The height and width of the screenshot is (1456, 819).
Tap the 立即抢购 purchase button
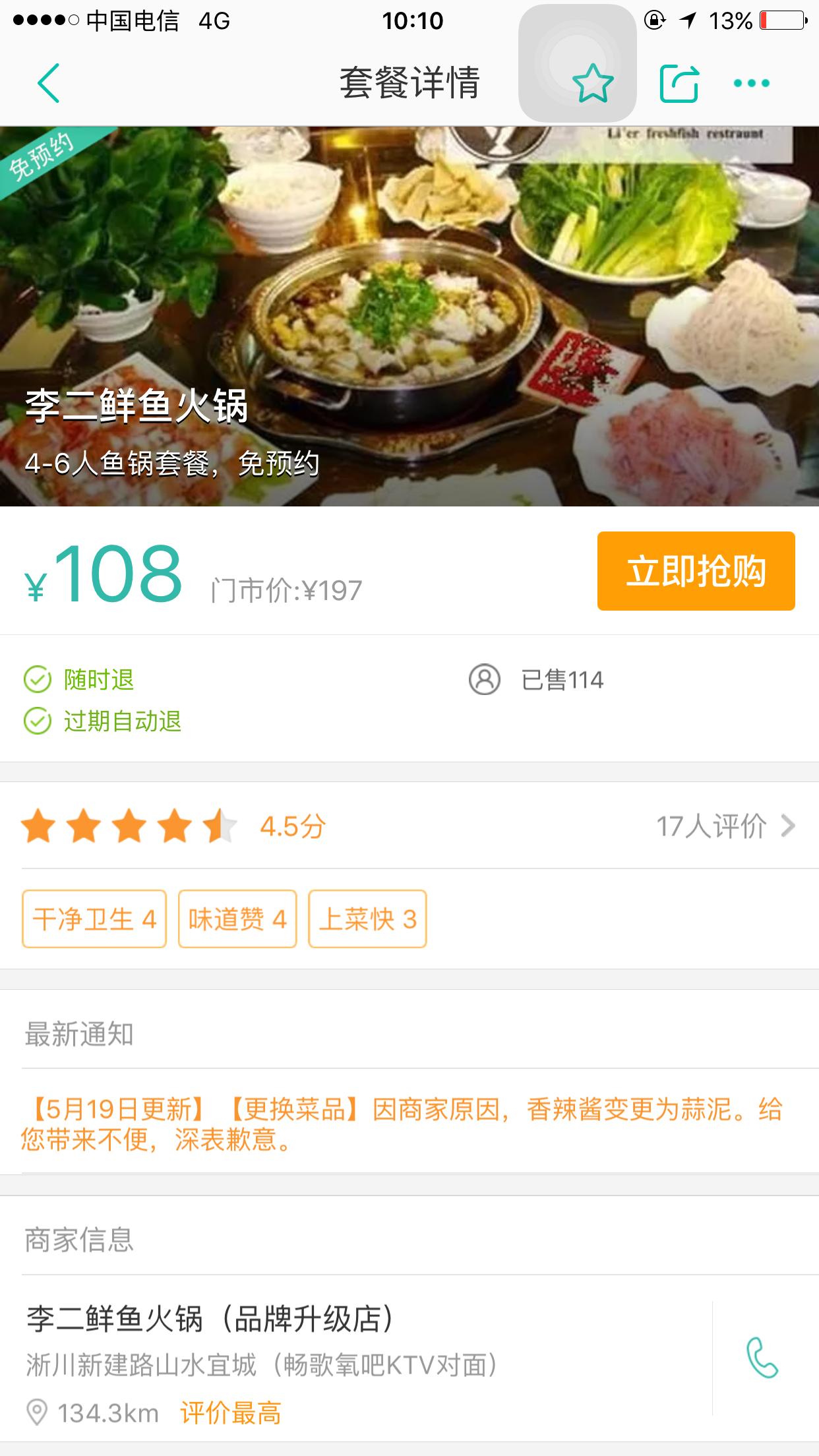tap(696, 573)
